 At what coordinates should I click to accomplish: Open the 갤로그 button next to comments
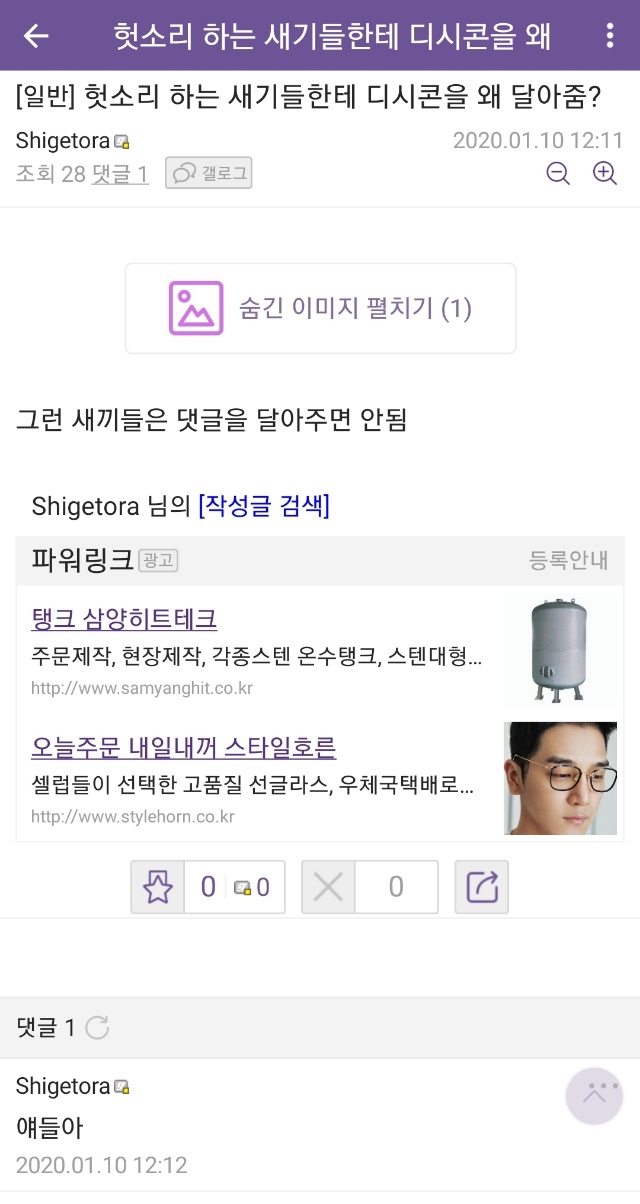tap(208, 174)
